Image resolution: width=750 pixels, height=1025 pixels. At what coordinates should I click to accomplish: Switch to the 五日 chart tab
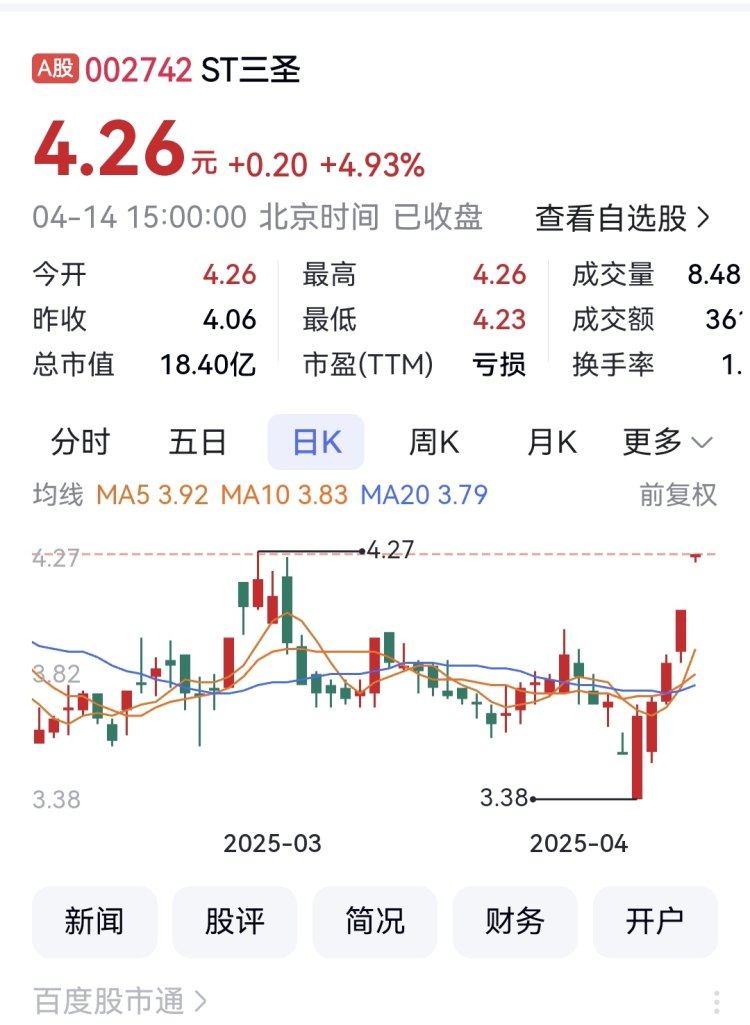click(x=198, y=441)
